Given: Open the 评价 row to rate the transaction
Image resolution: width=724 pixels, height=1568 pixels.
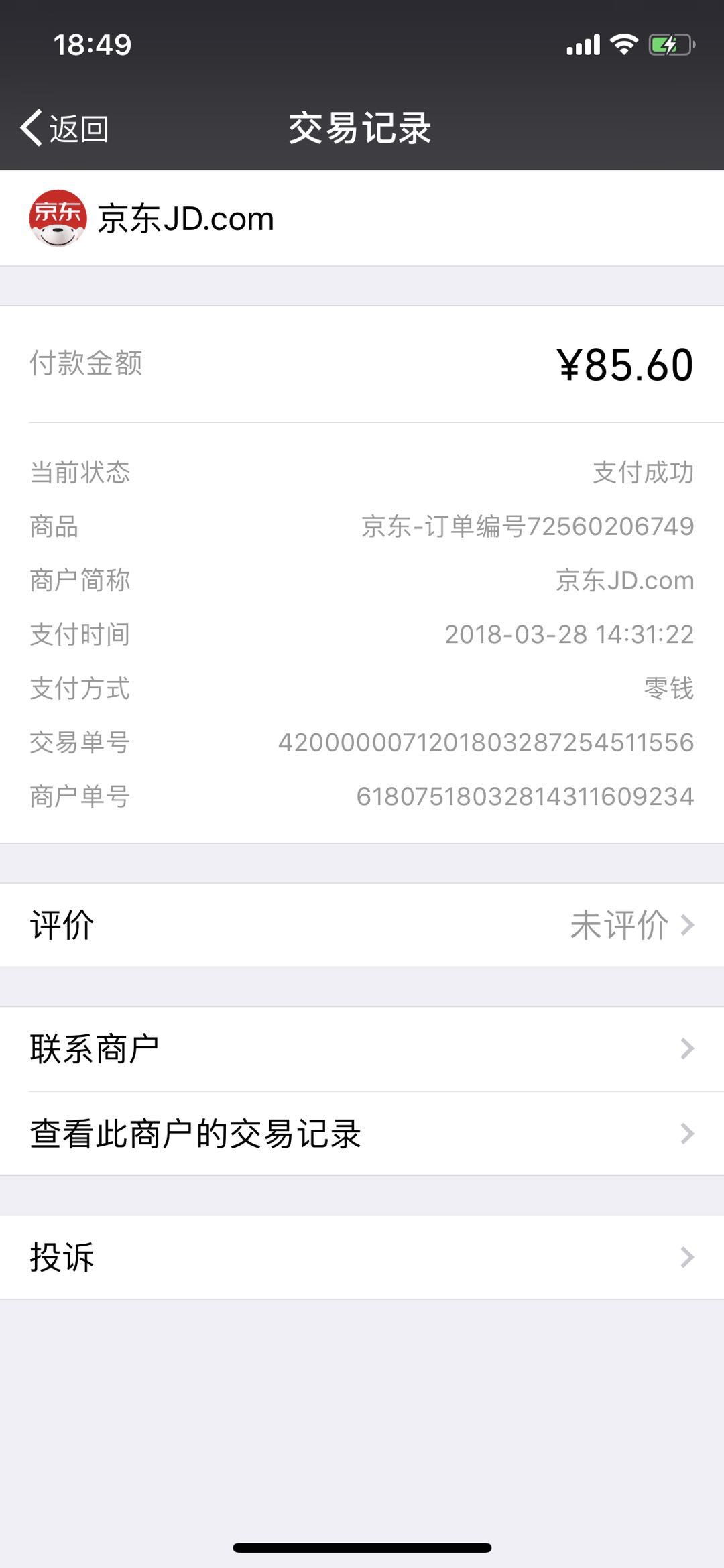Looking at the screenshot, I should click(362, 925).
